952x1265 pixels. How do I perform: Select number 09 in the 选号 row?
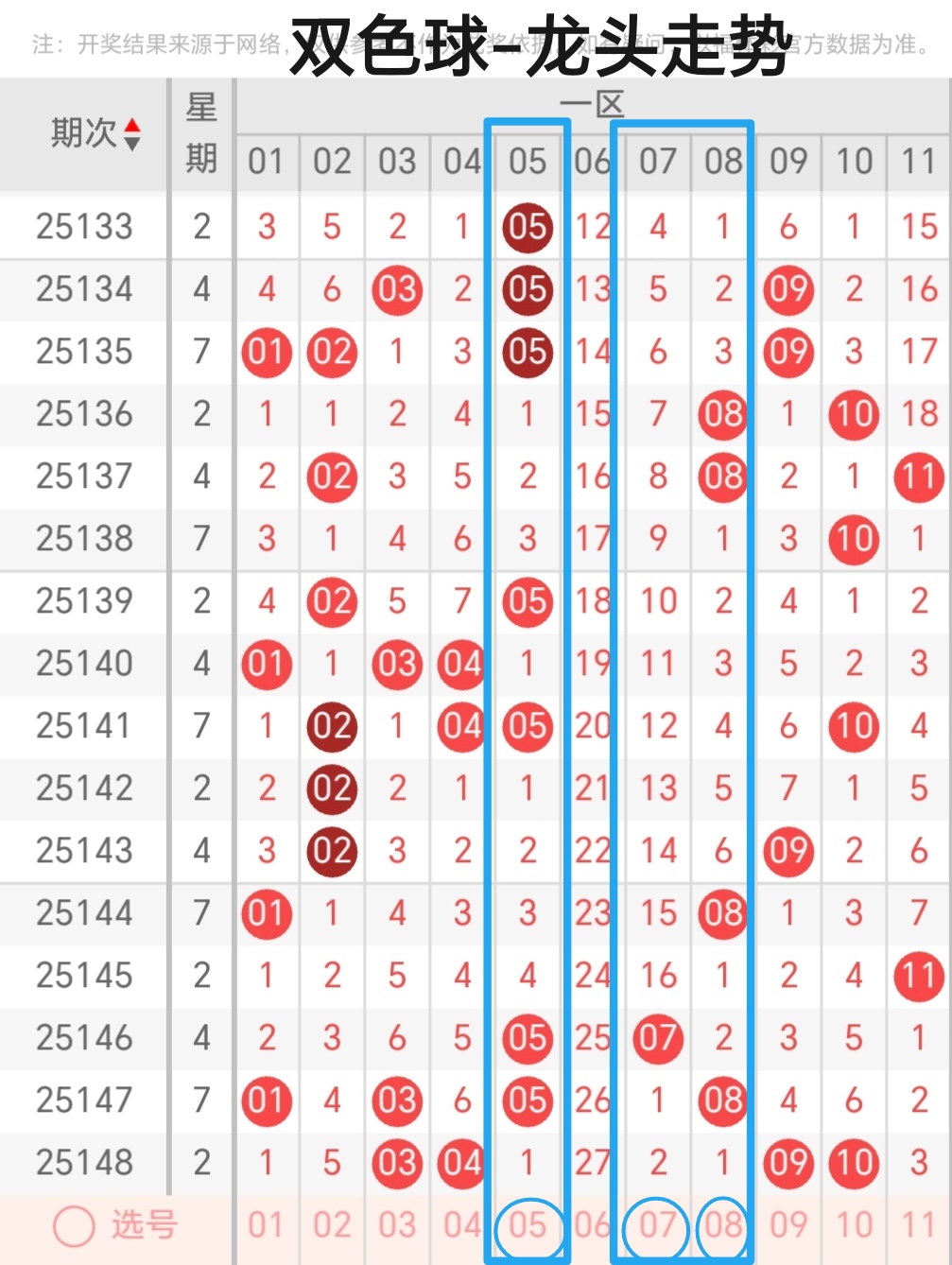point(788,1226)
